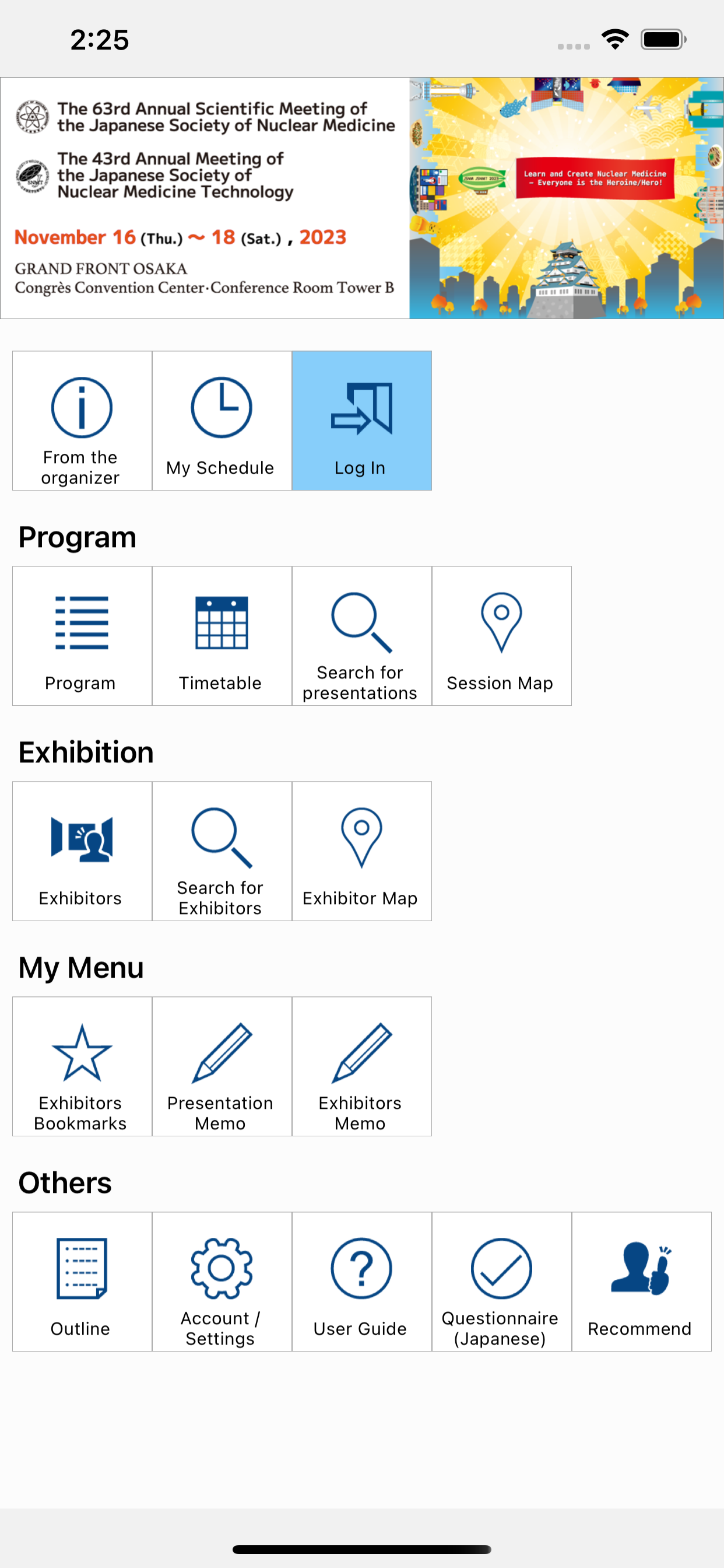Browse the Exhibitors tile
Screen dimensions: 724x1568
click(82, 852)
